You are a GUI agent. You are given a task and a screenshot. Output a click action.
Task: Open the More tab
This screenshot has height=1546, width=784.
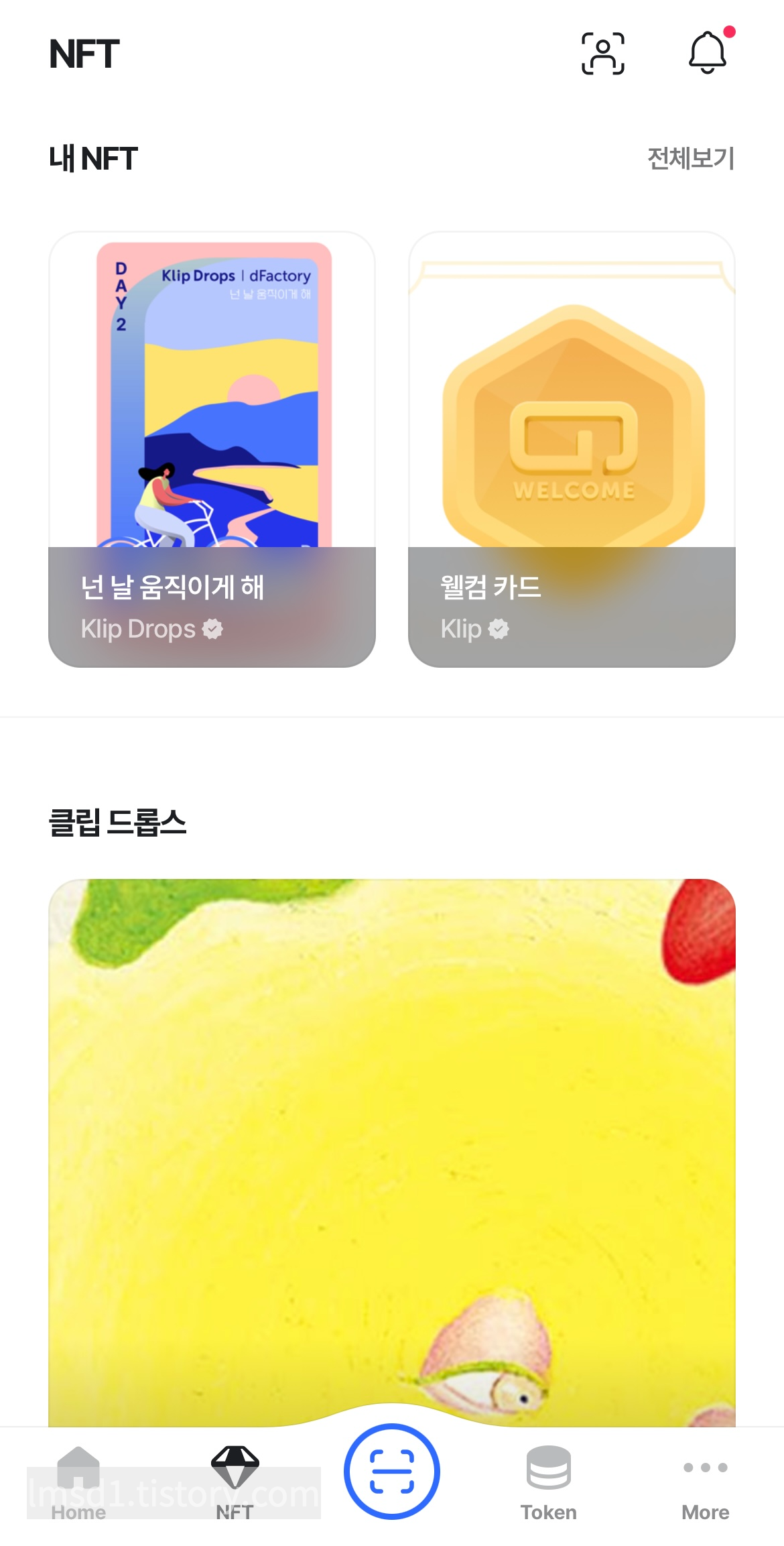[x=705, y=1483]
